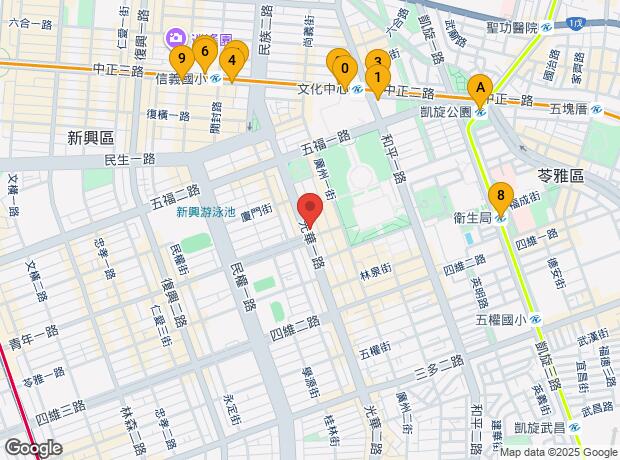Open the orange marker numbered 1
This screenshot has height=460, width=620.
(x=377, y=77)
